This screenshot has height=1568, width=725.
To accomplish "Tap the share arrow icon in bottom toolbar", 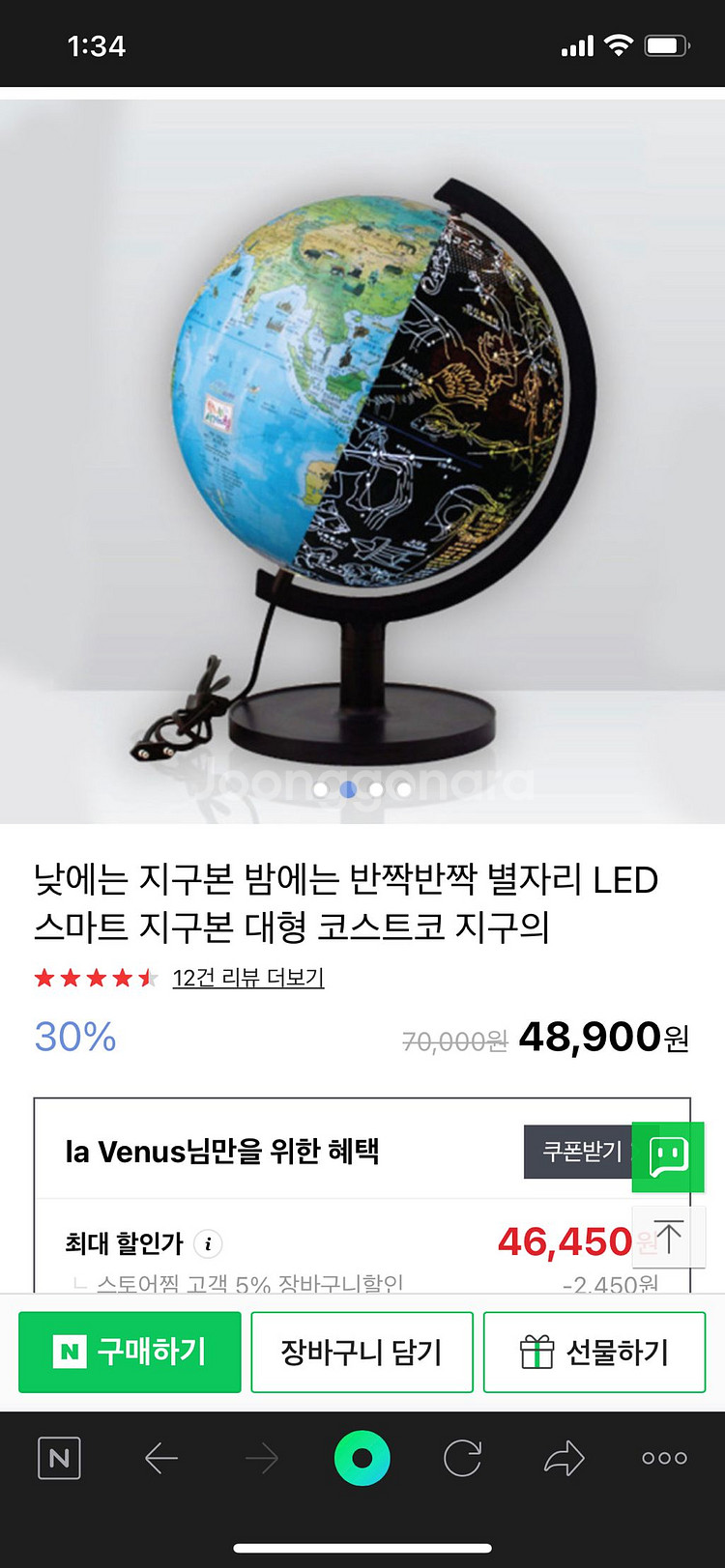I will (x=563, y=1459).
